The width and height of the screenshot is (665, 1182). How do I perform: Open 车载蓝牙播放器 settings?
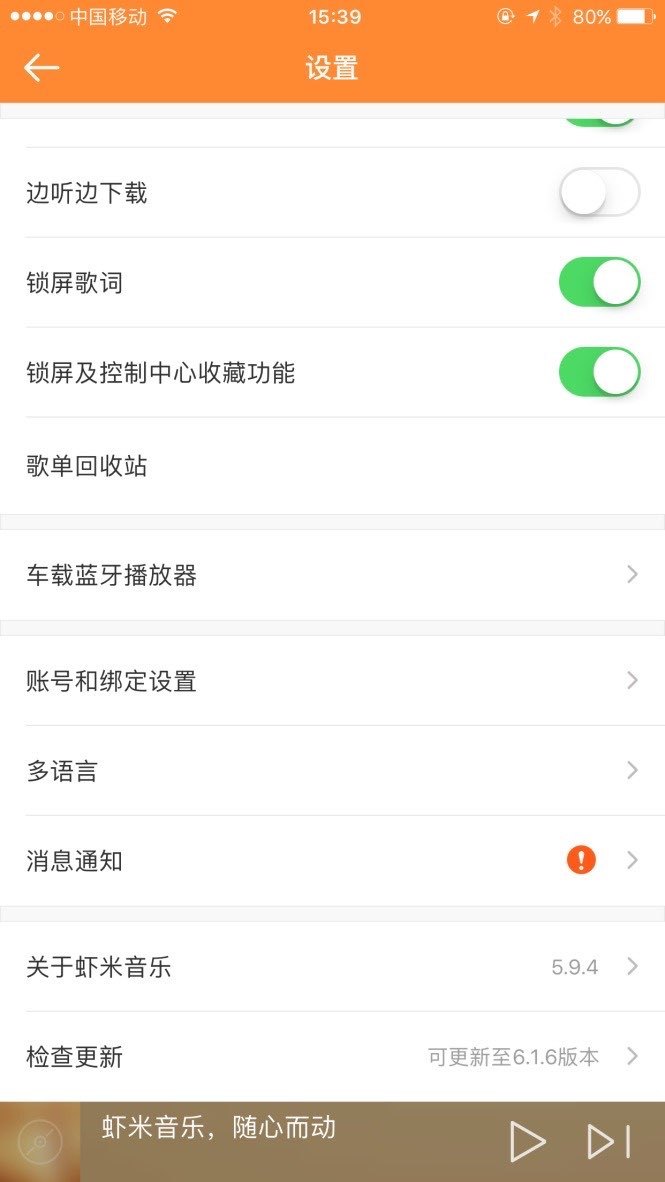coord(332,575)
